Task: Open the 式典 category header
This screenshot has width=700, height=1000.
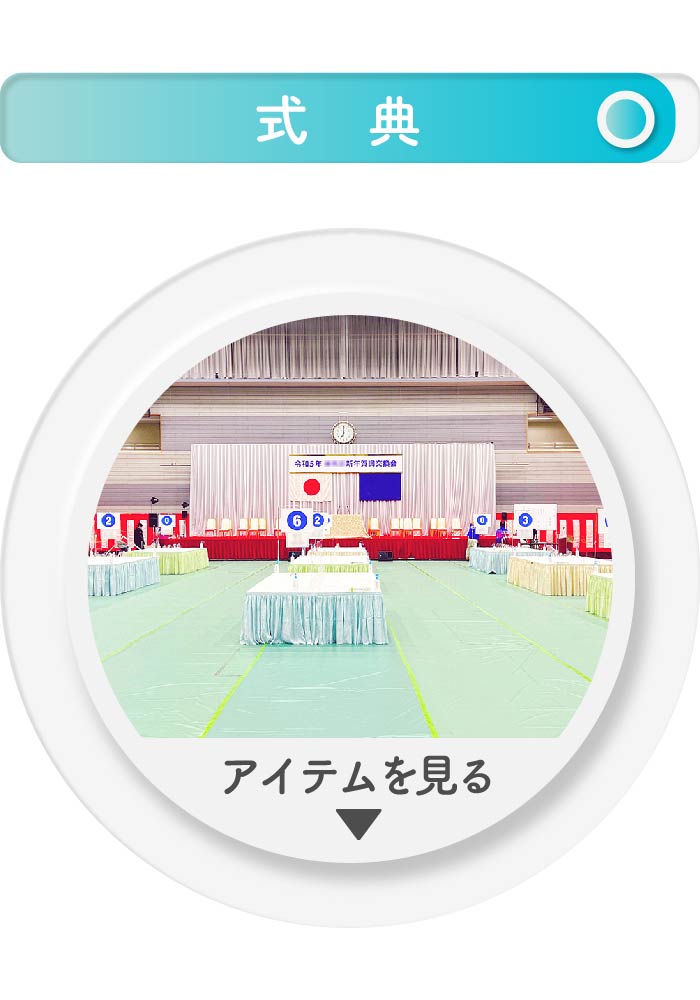Action: [338, 118]
